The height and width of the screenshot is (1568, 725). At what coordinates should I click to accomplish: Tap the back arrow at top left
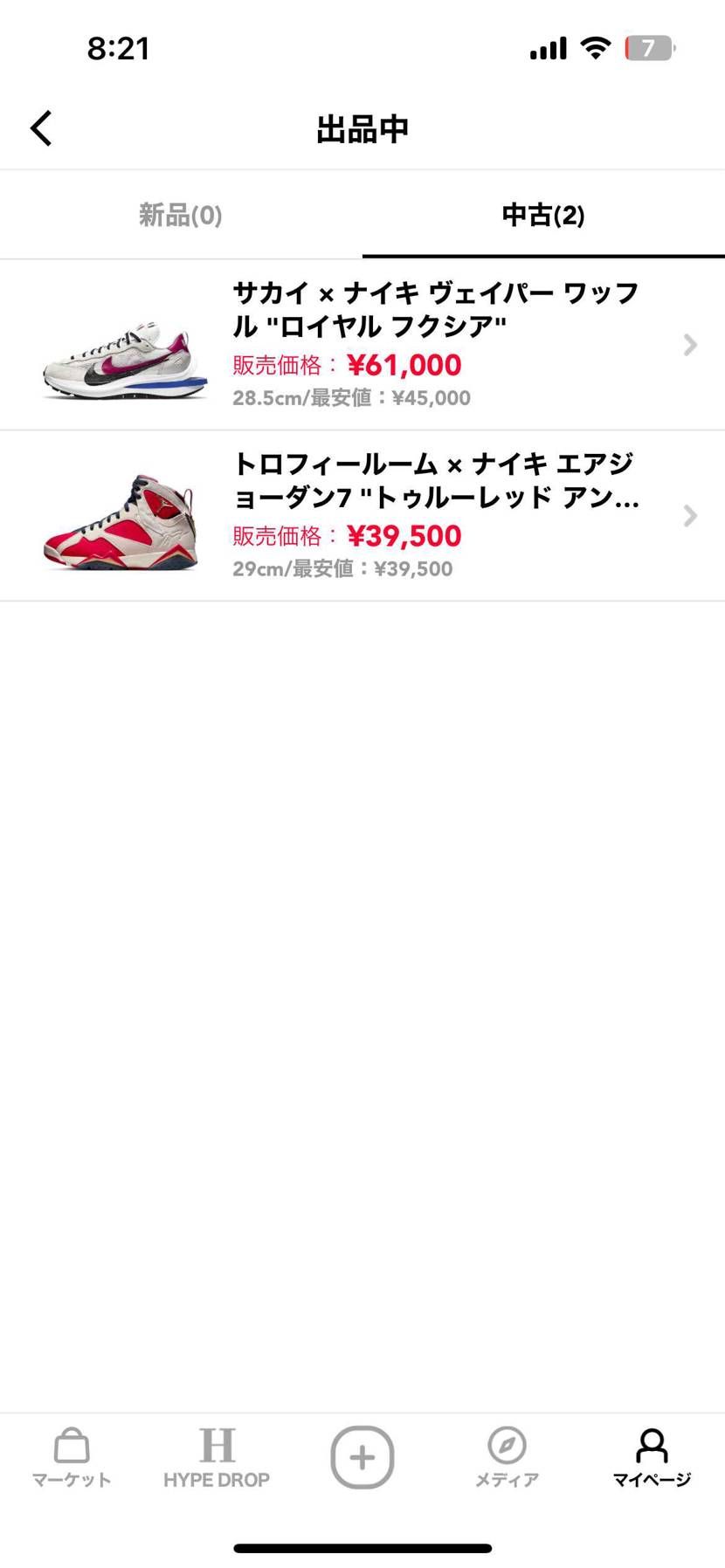40,127
